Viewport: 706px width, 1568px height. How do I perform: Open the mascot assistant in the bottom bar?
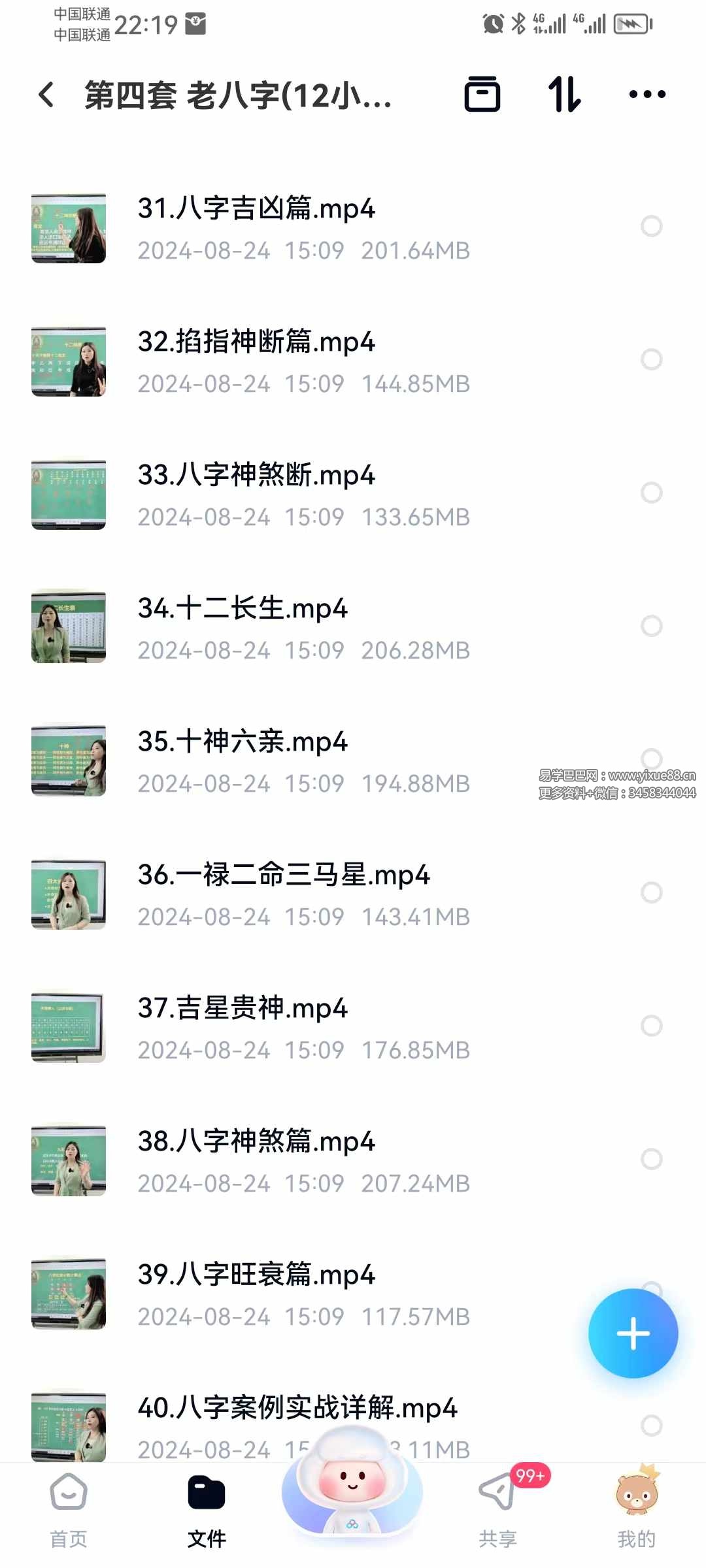(352, 1496)
